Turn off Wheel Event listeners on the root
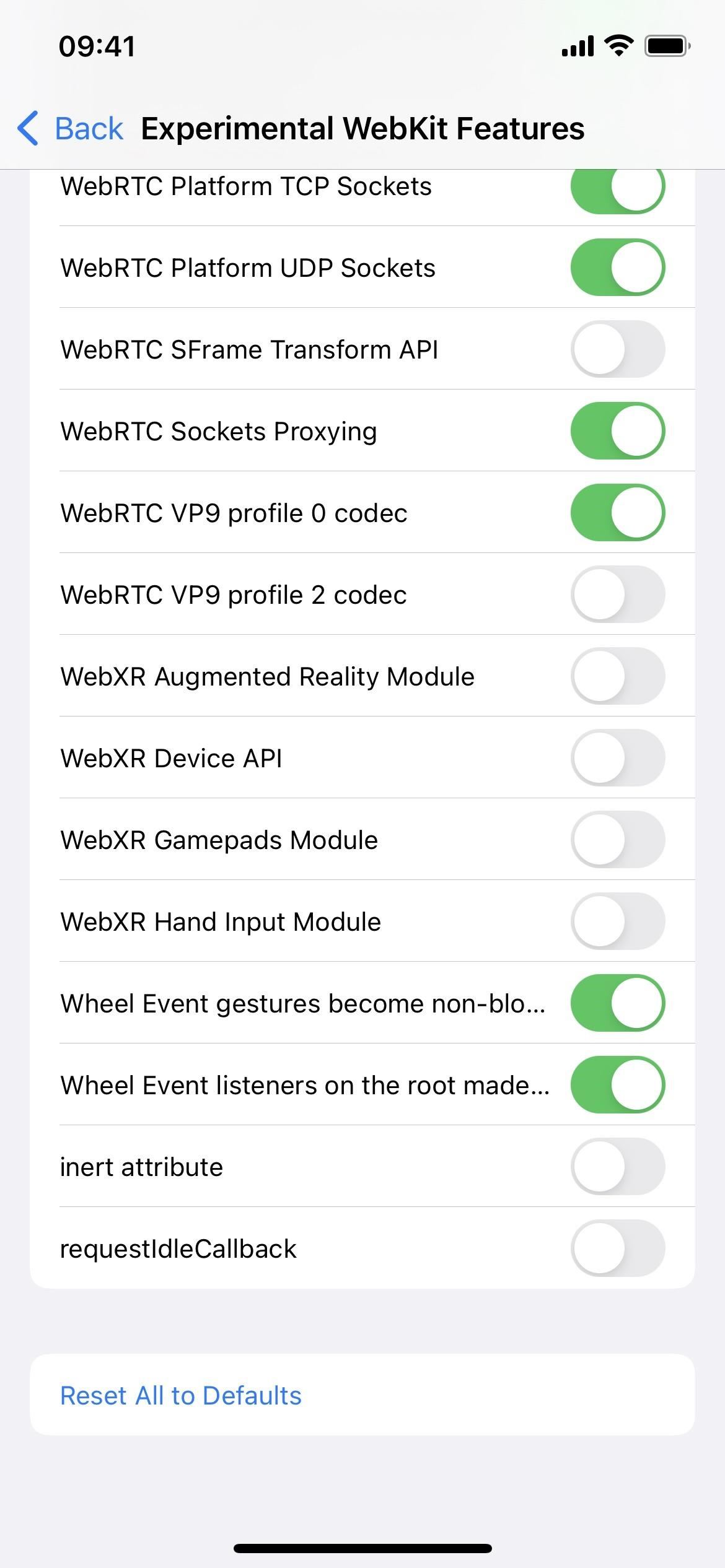 tap(619, 1084)
